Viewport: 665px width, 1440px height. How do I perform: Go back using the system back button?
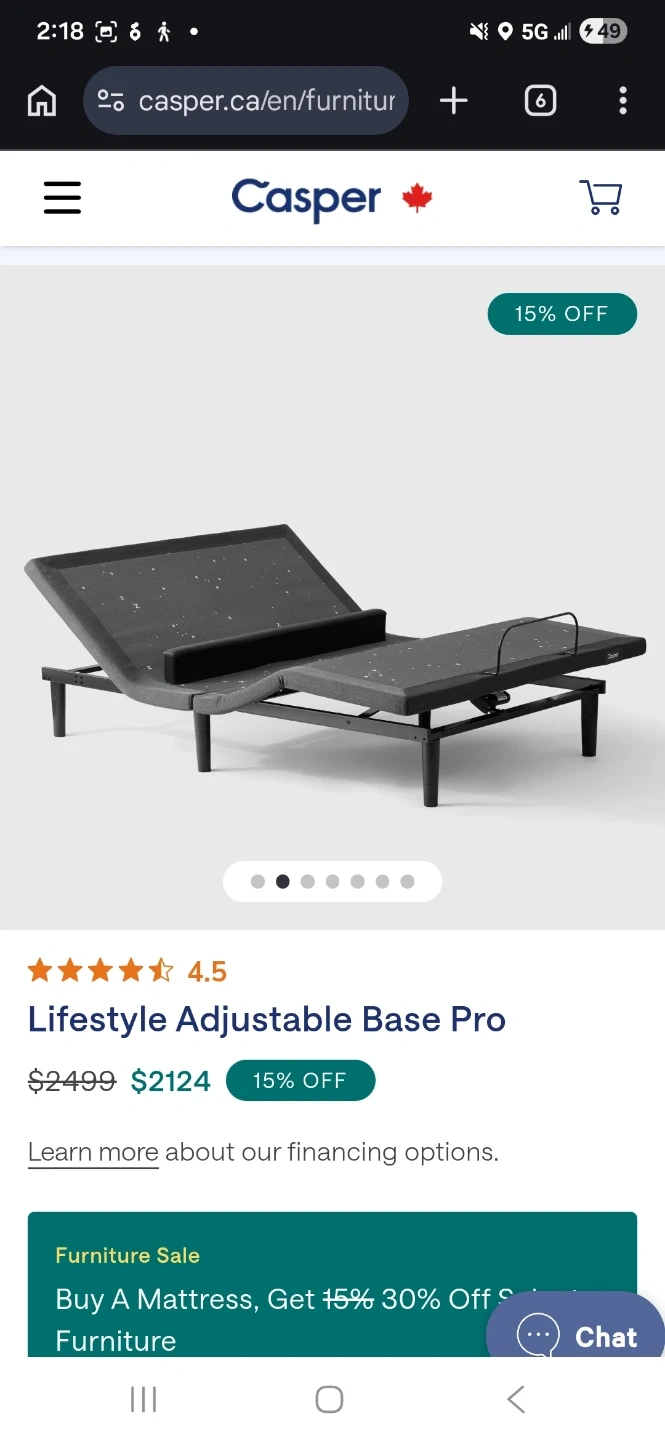(516, 1399)
